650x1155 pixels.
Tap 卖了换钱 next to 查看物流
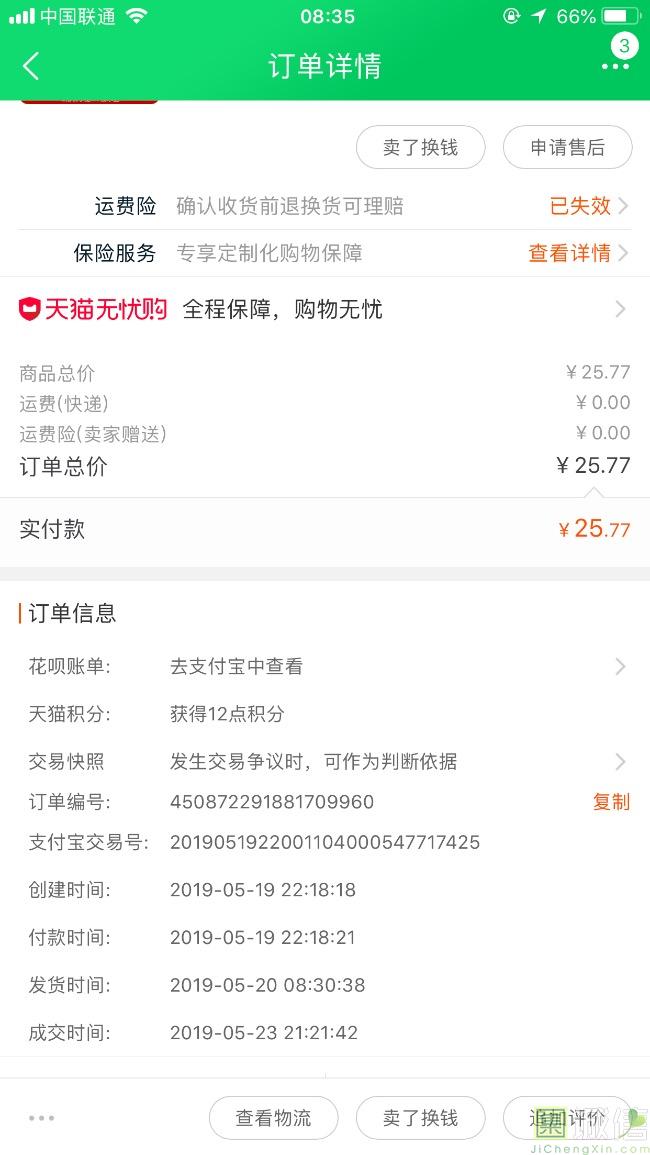[x=420, y=1118]
